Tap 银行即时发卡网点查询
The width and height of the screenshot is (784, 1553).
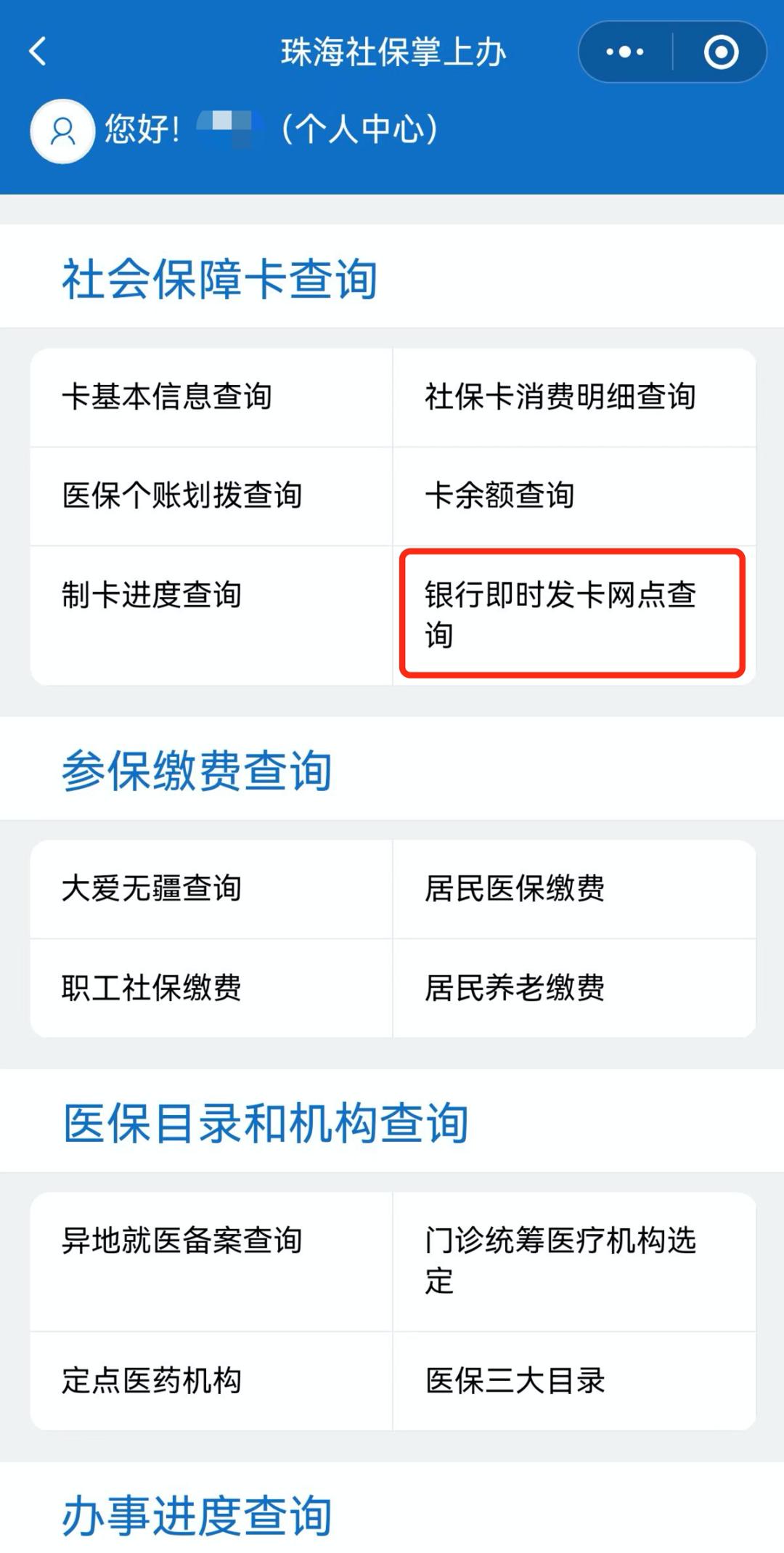[573, 614]
